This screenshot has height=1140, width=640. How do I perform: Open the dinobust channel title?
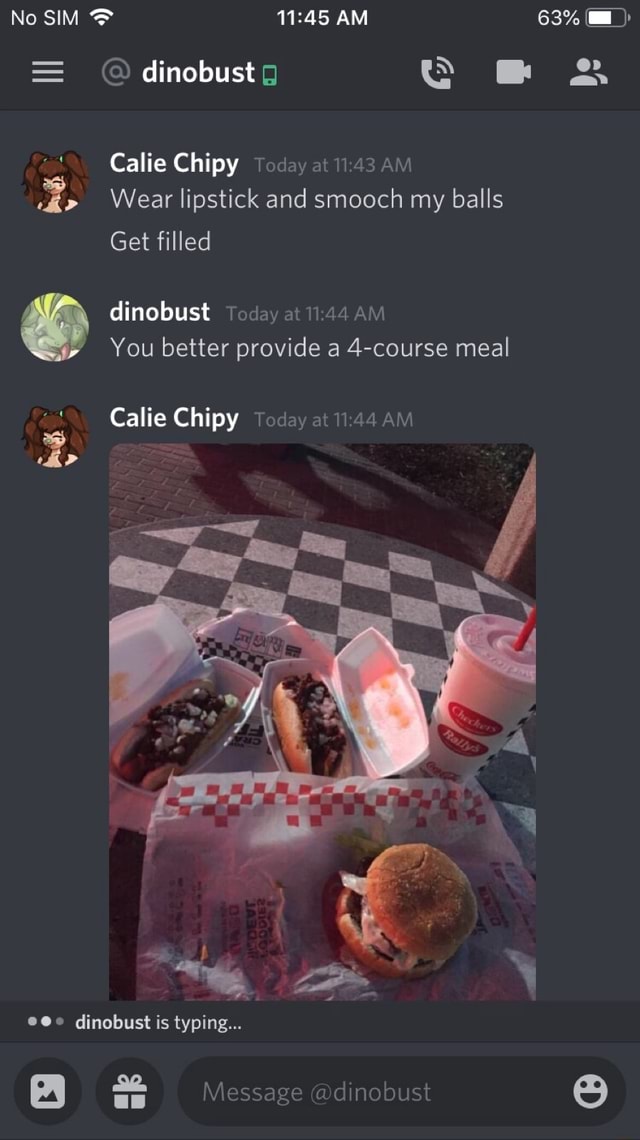click(x=199, y=72)
